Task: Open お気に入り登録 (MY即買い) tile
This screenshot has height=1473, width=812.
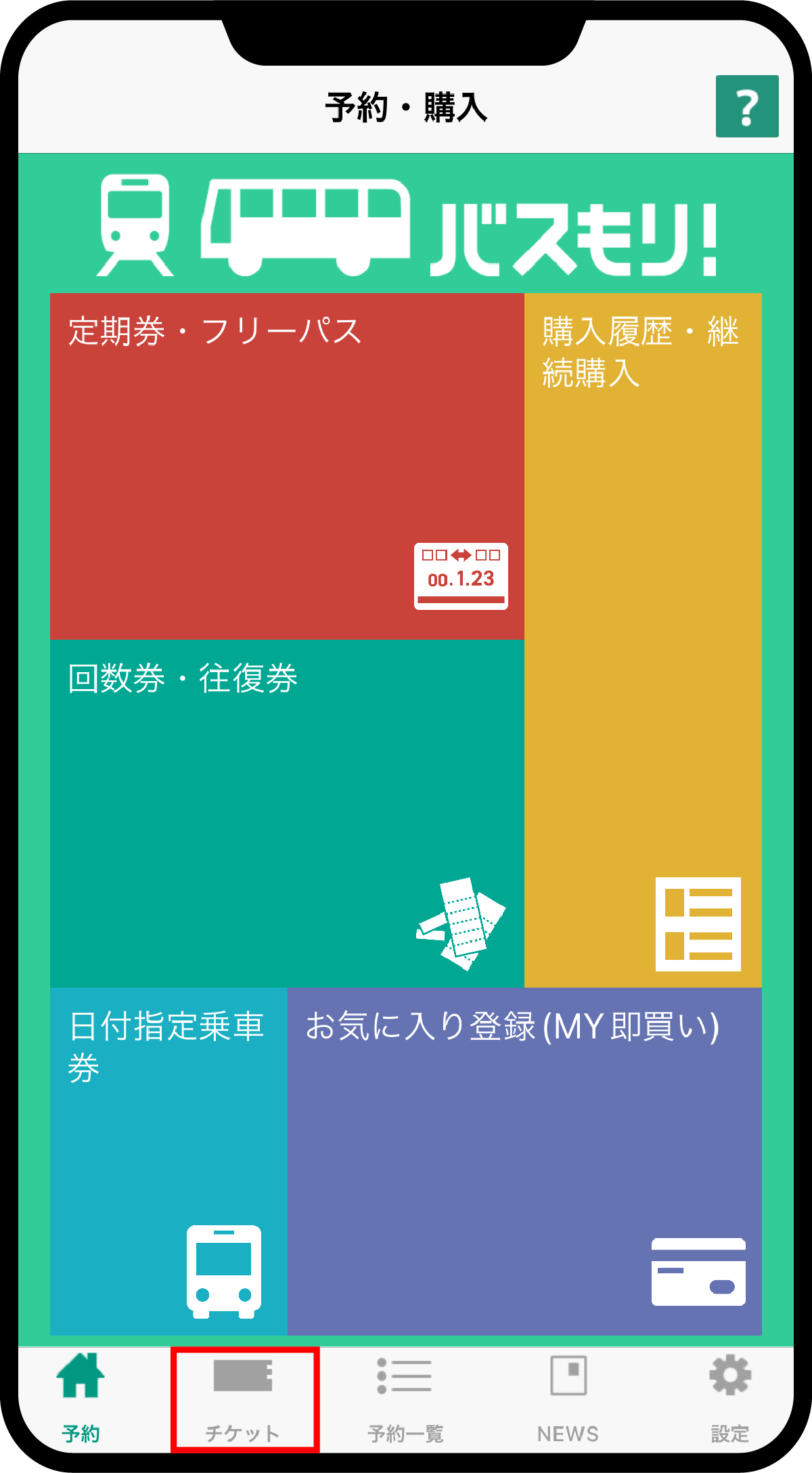Action: click(x=524, y=1161)
